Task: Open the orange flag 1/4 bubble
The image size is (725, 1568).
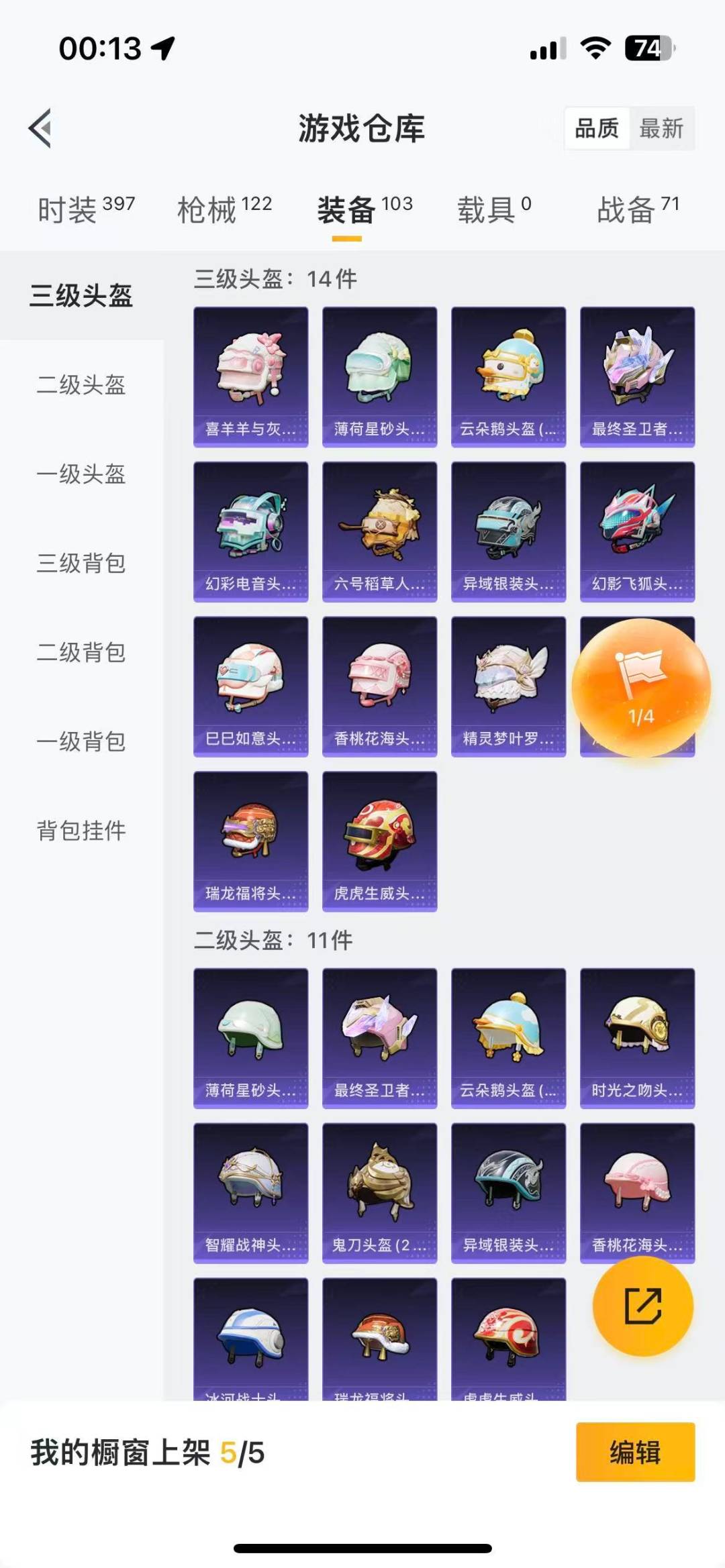Action: pos(641,688)
